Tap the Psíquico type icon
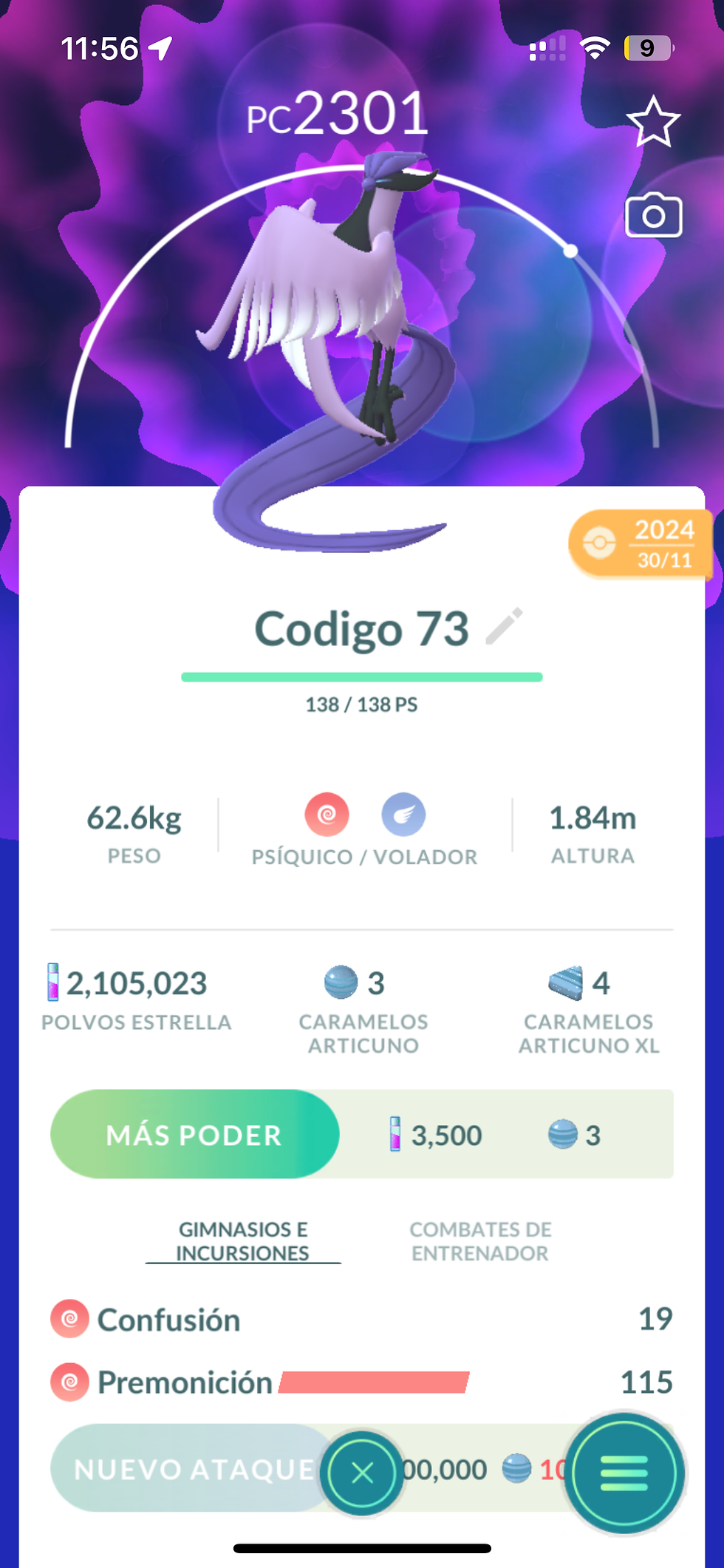724x1568 pixels. pos(327,815)
